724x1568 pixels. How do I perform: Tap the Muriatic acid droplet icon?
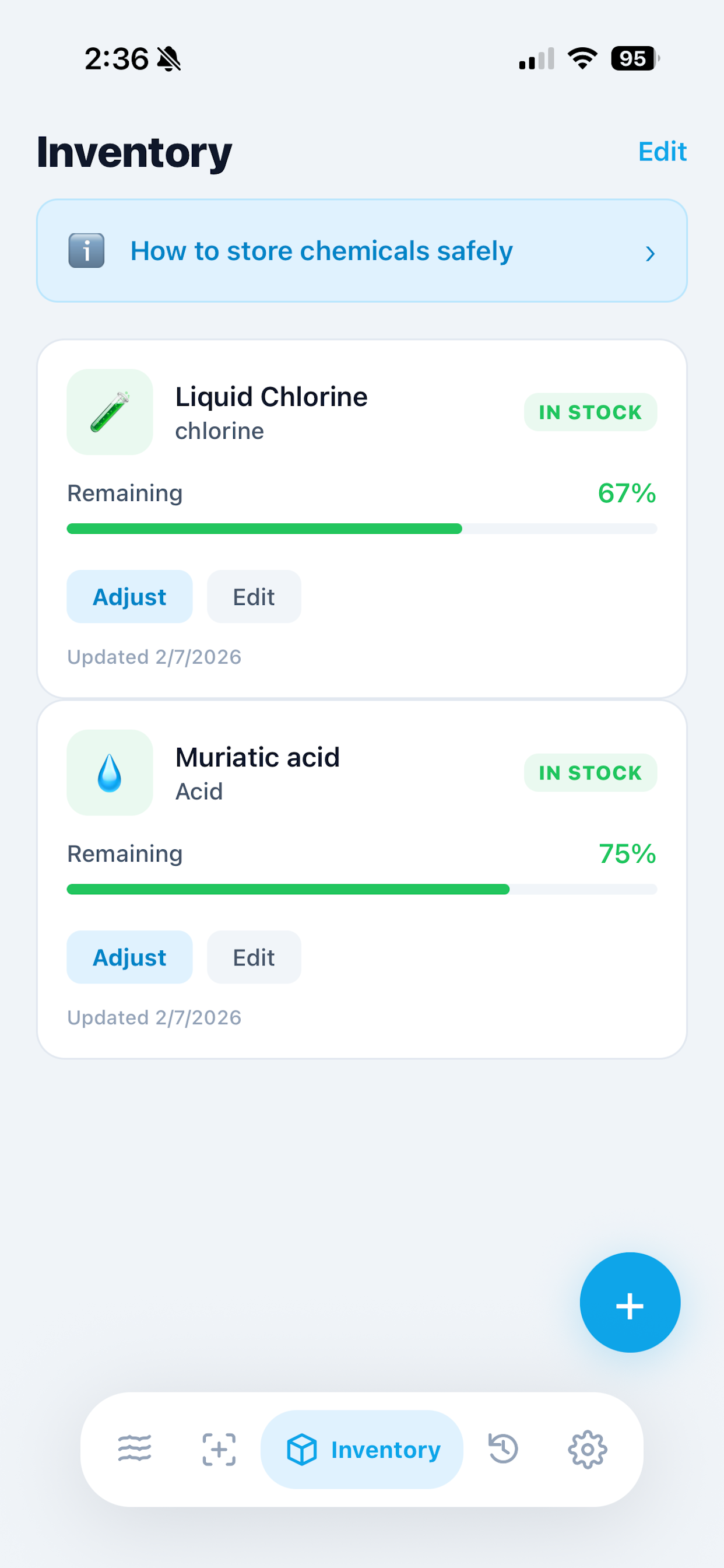[x=110, y=773]
